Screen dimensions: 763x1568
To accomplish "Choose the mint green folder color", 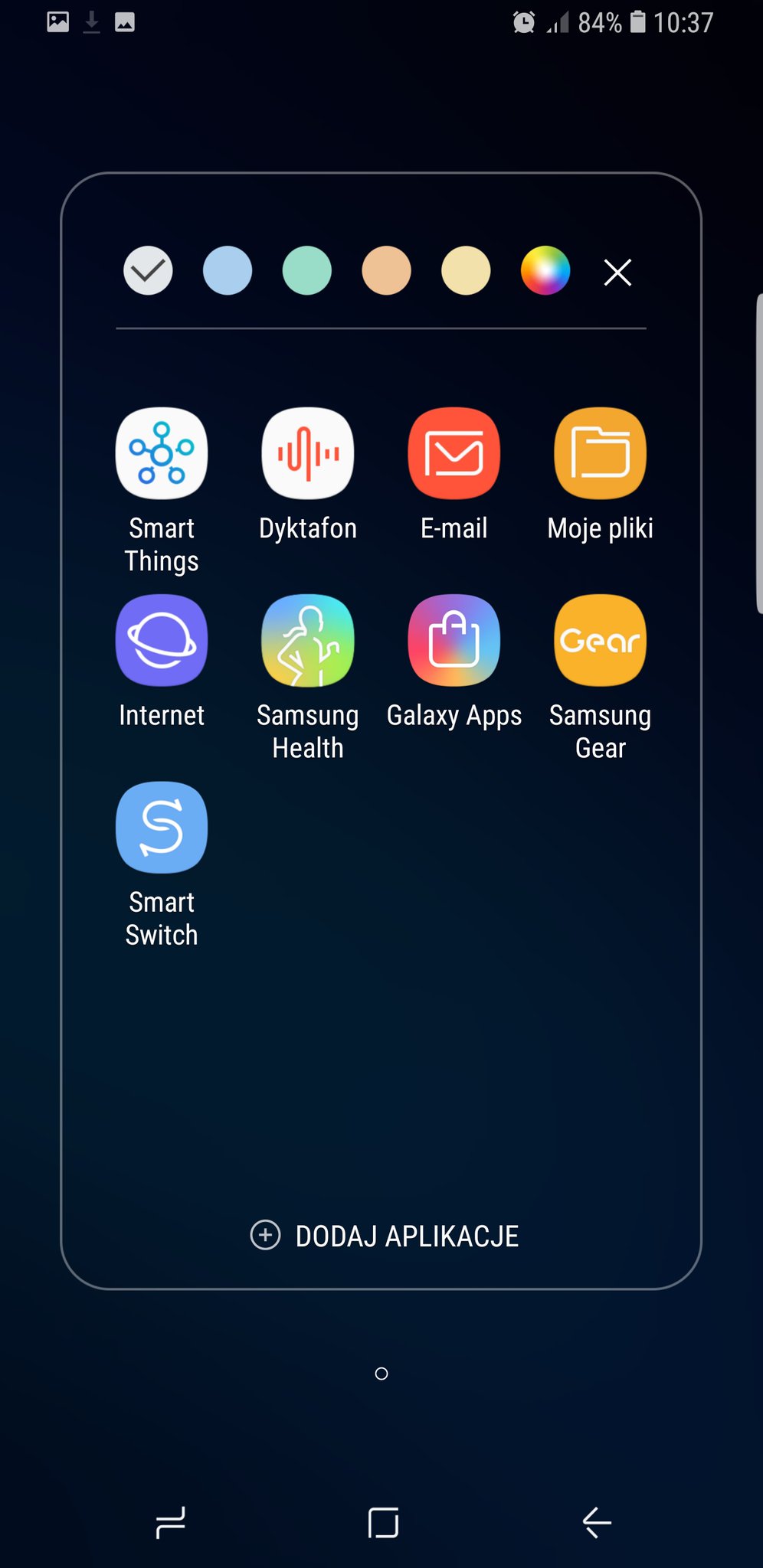I will [x=307, y=270].
